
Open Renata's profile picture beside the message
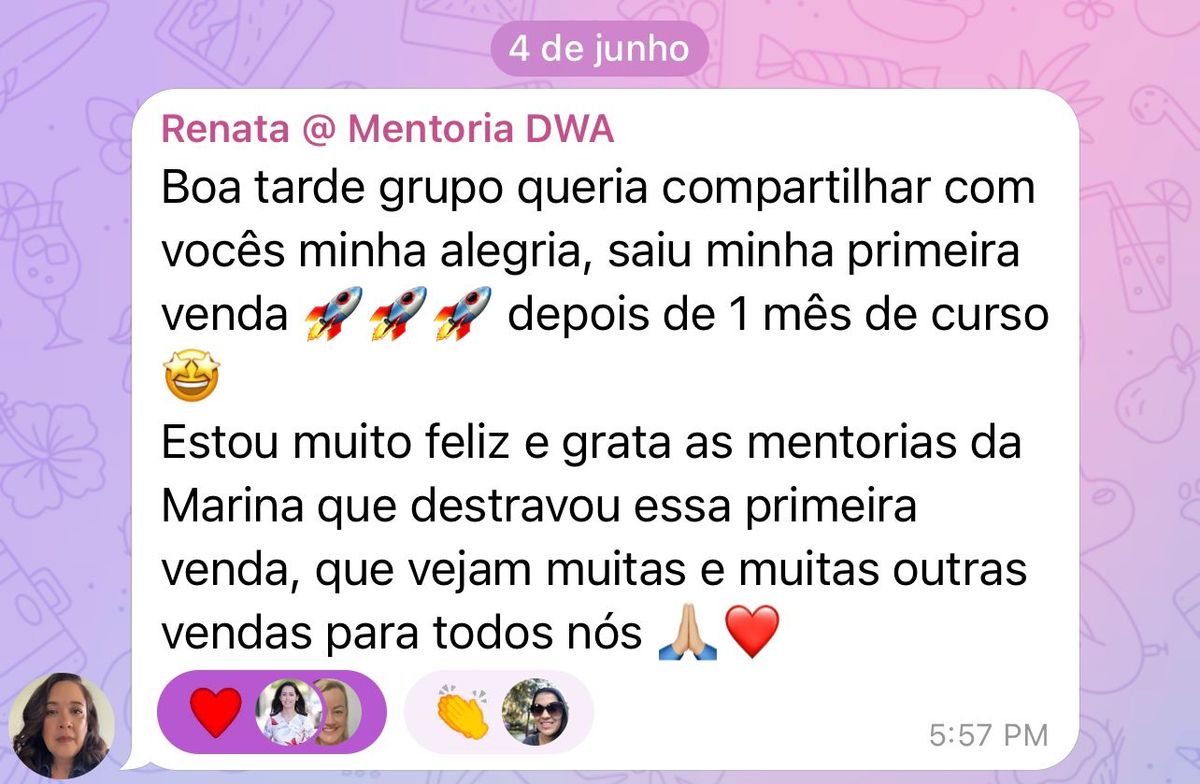pyautogui.click(x=61, y=726)
